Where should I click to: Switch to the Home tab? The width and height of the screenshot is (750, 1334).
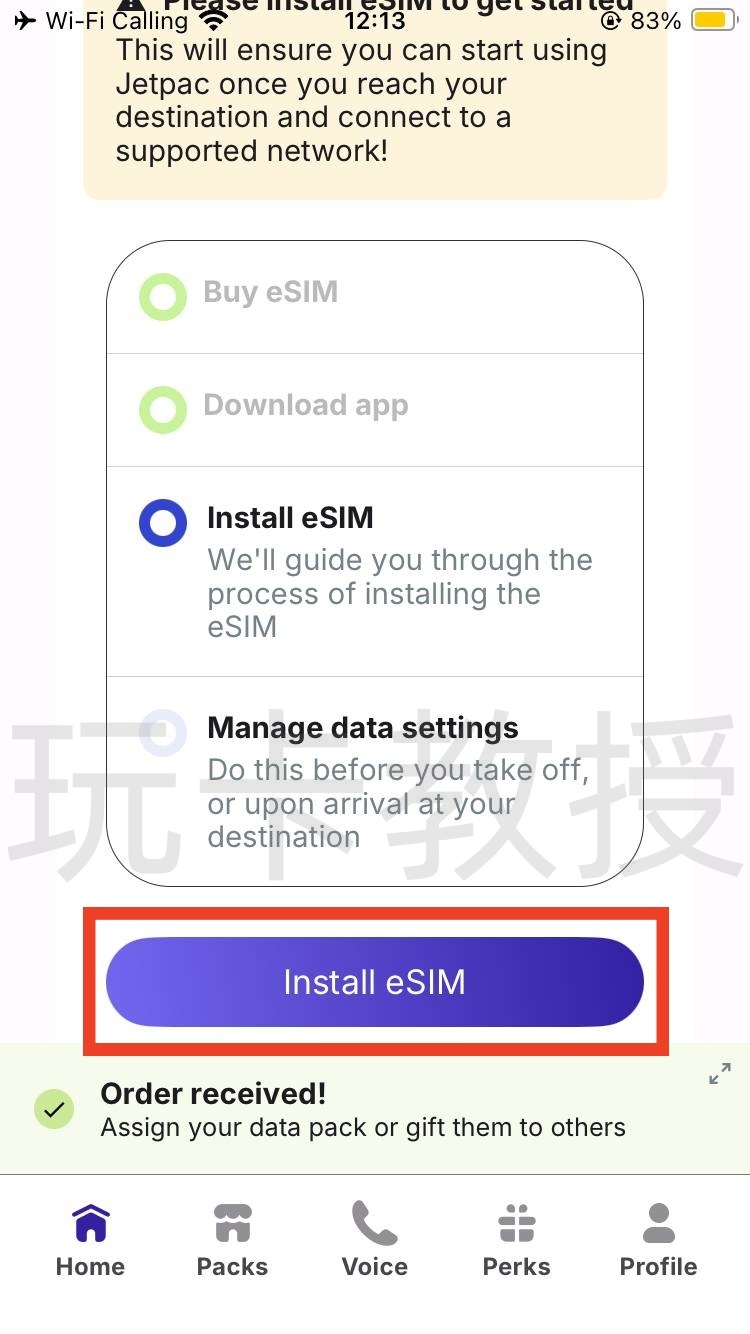pyautogui.click(x=90, y=1240)
